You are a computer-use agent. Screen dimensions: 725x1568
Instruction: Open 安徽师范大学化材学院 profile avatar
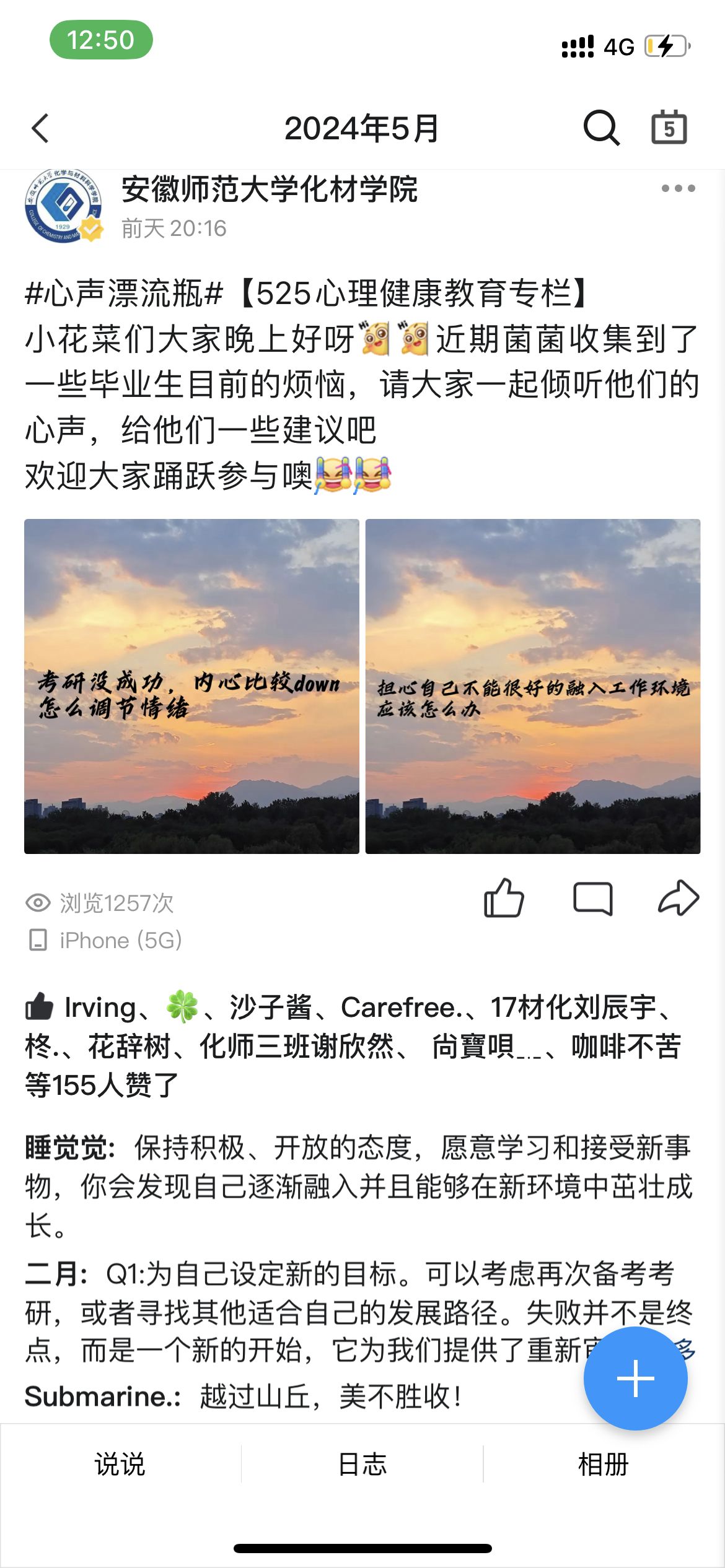coord(63,206)
